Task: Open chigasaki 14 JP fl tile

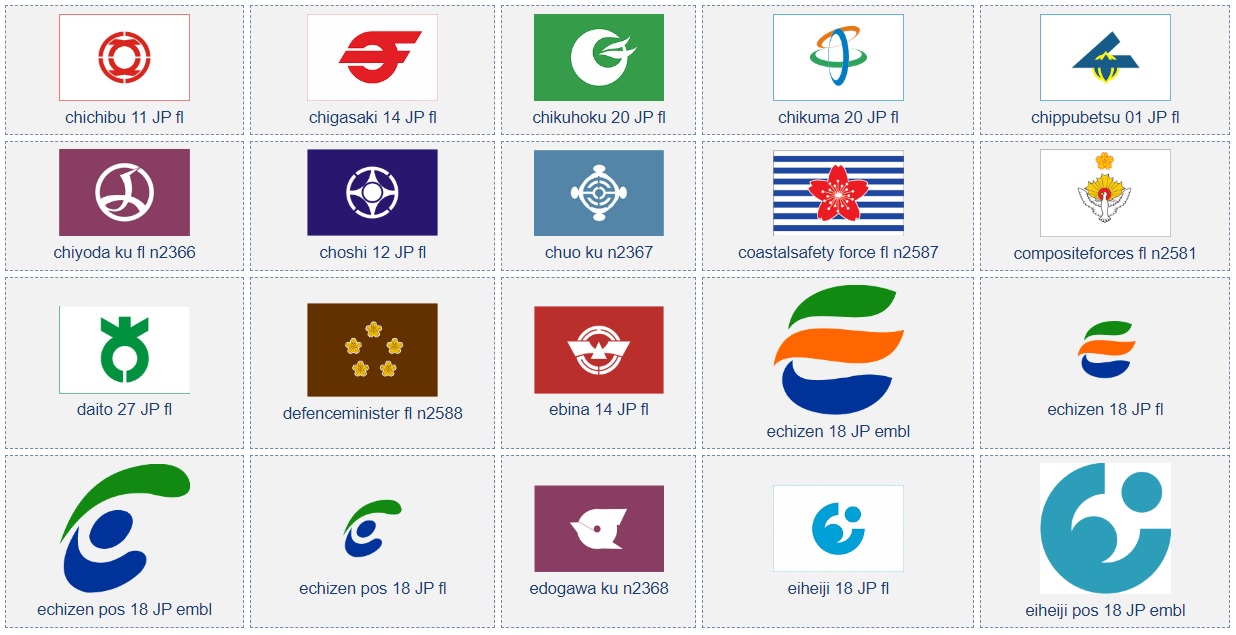Action: (x=372, y=58)
